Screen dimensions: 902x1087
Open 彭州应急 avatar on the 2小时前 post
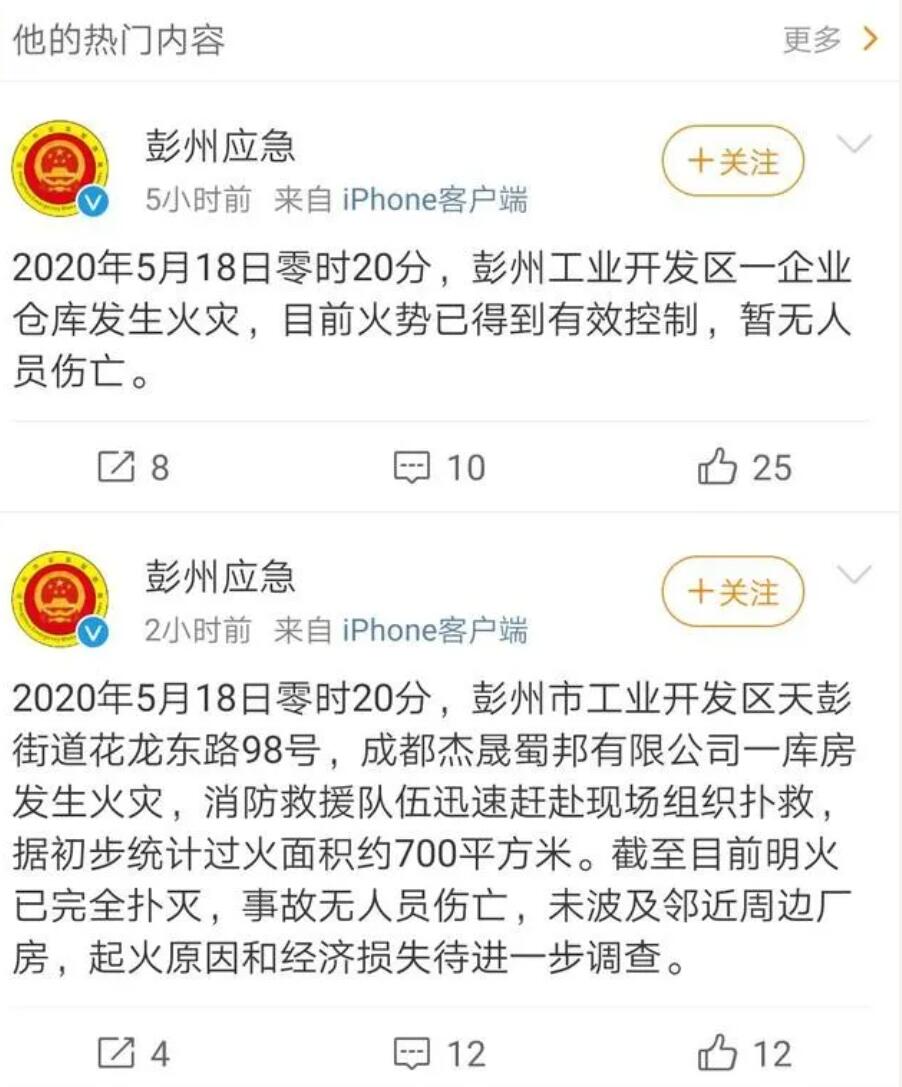[x=61, y=598]
